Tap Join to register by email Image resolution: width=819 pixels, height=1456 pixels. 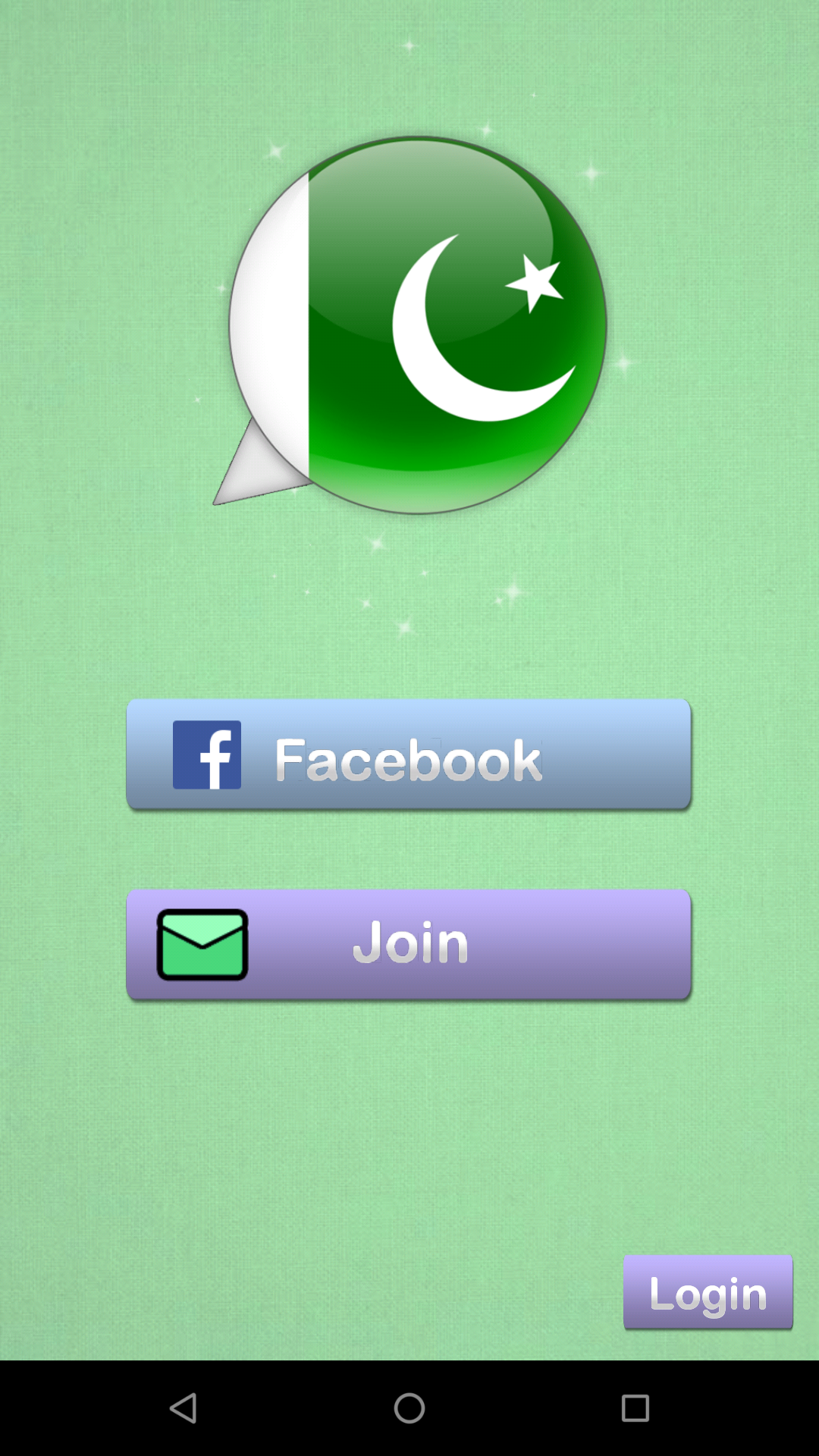tap(409, 945)
